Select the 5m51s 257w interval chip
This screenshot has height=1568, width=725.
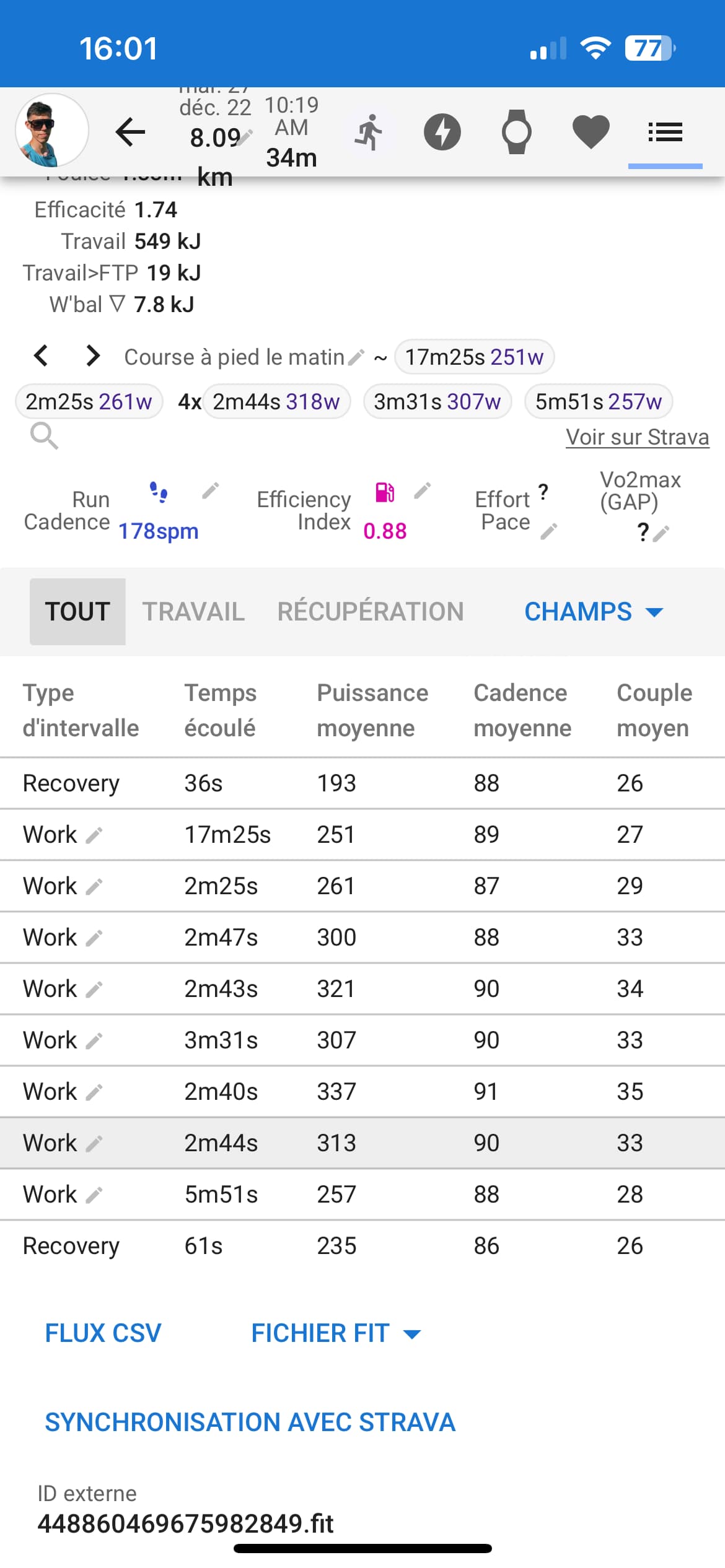(x=599, y=401)
